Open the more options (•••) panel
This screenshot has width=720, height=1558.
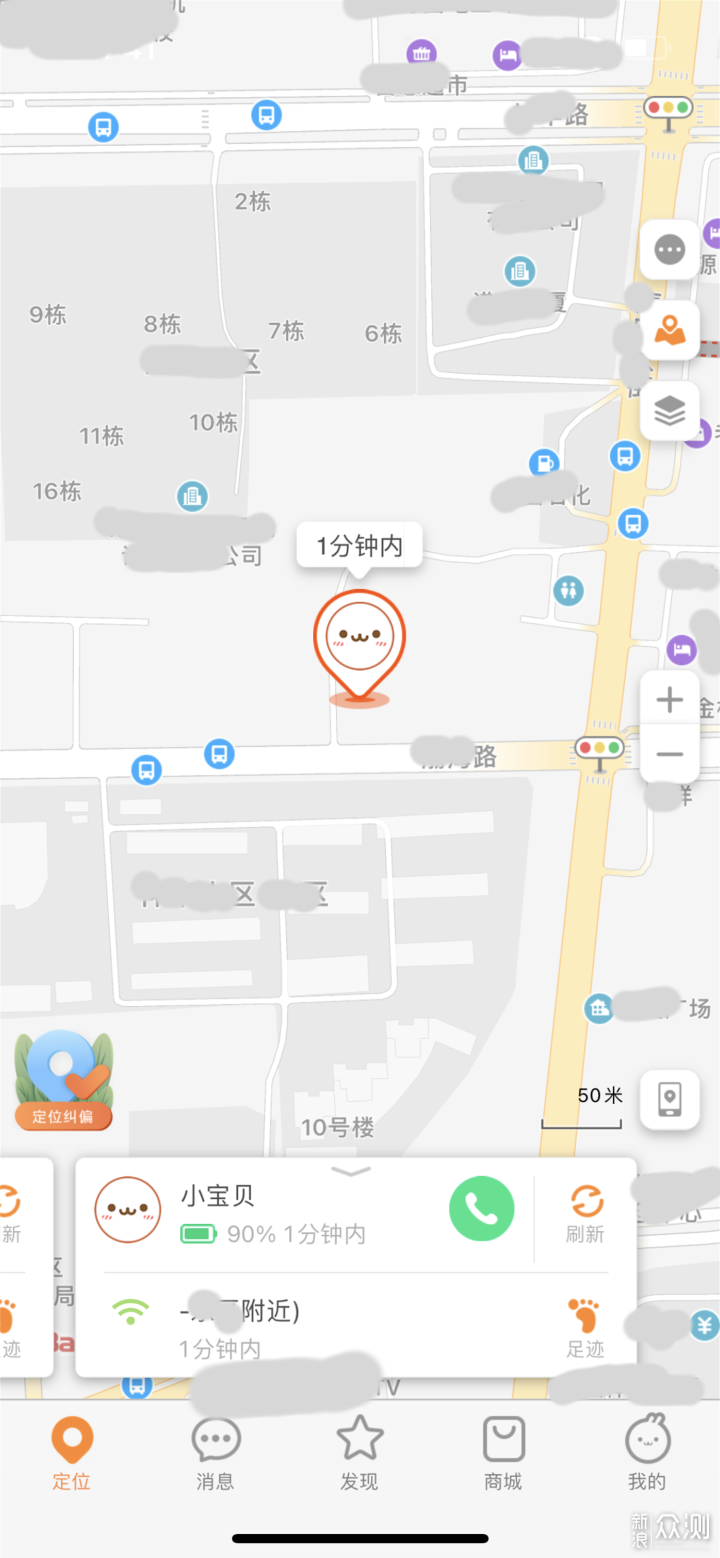tap(668, 250)
